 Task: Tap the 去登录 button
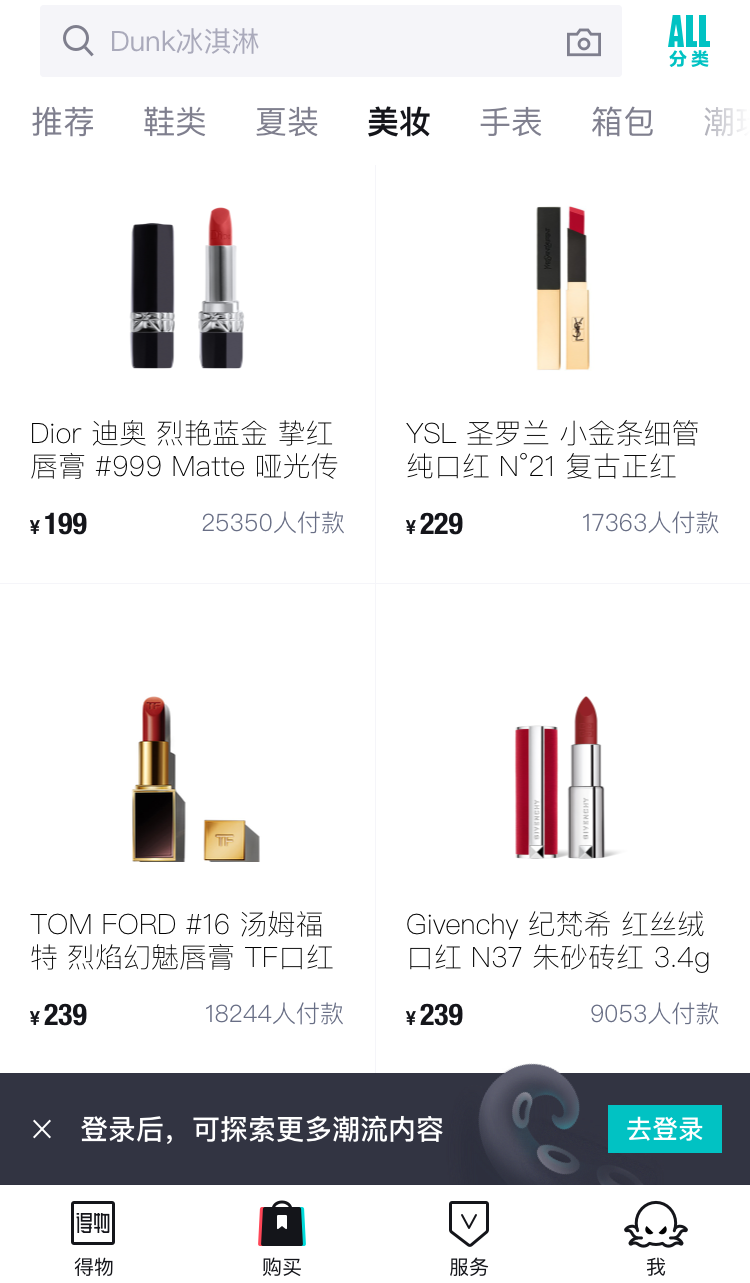[664, 1129]
